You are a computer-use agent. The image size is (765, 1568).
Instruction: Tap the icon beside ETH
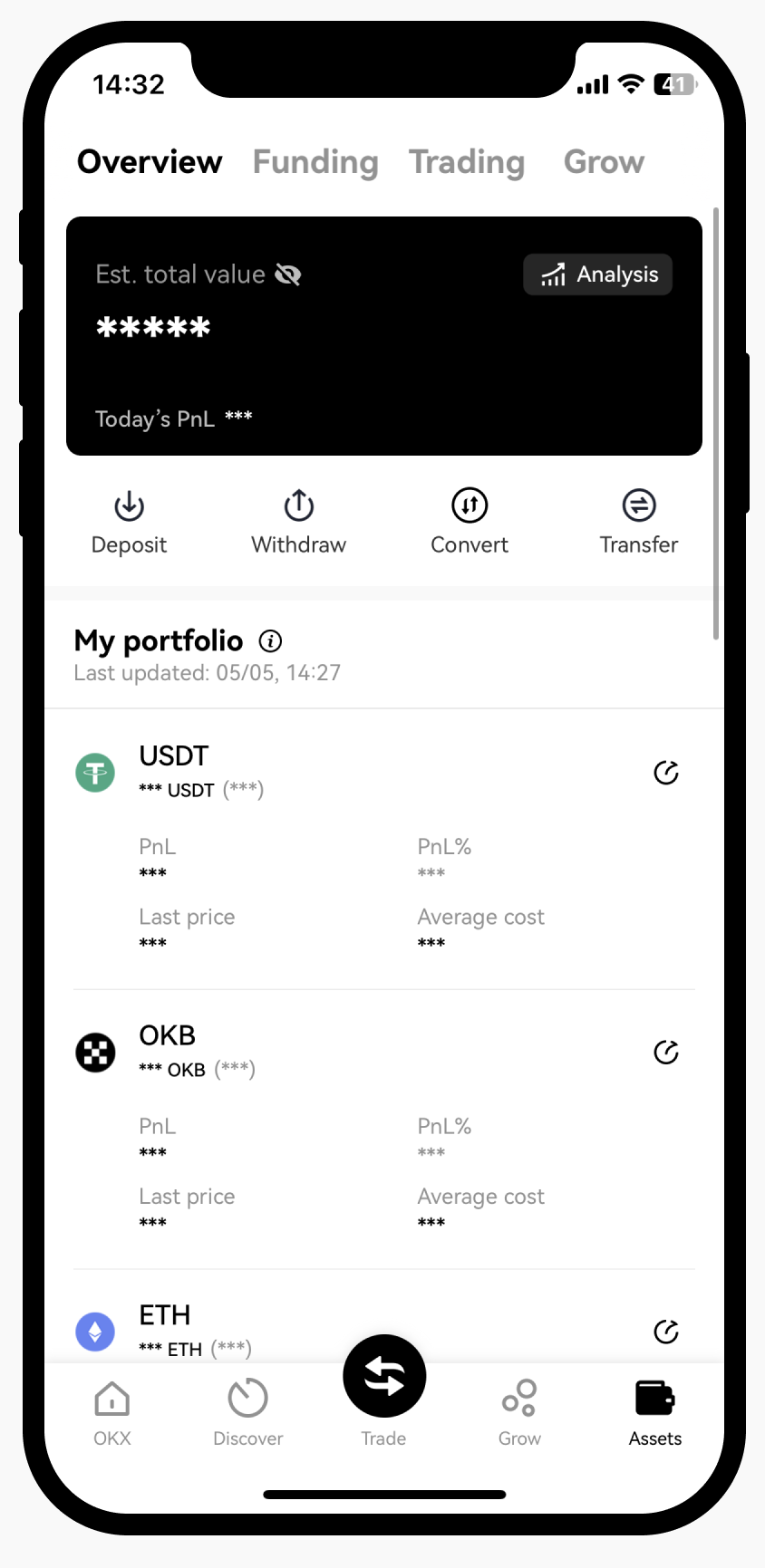tap(666, 1332)
